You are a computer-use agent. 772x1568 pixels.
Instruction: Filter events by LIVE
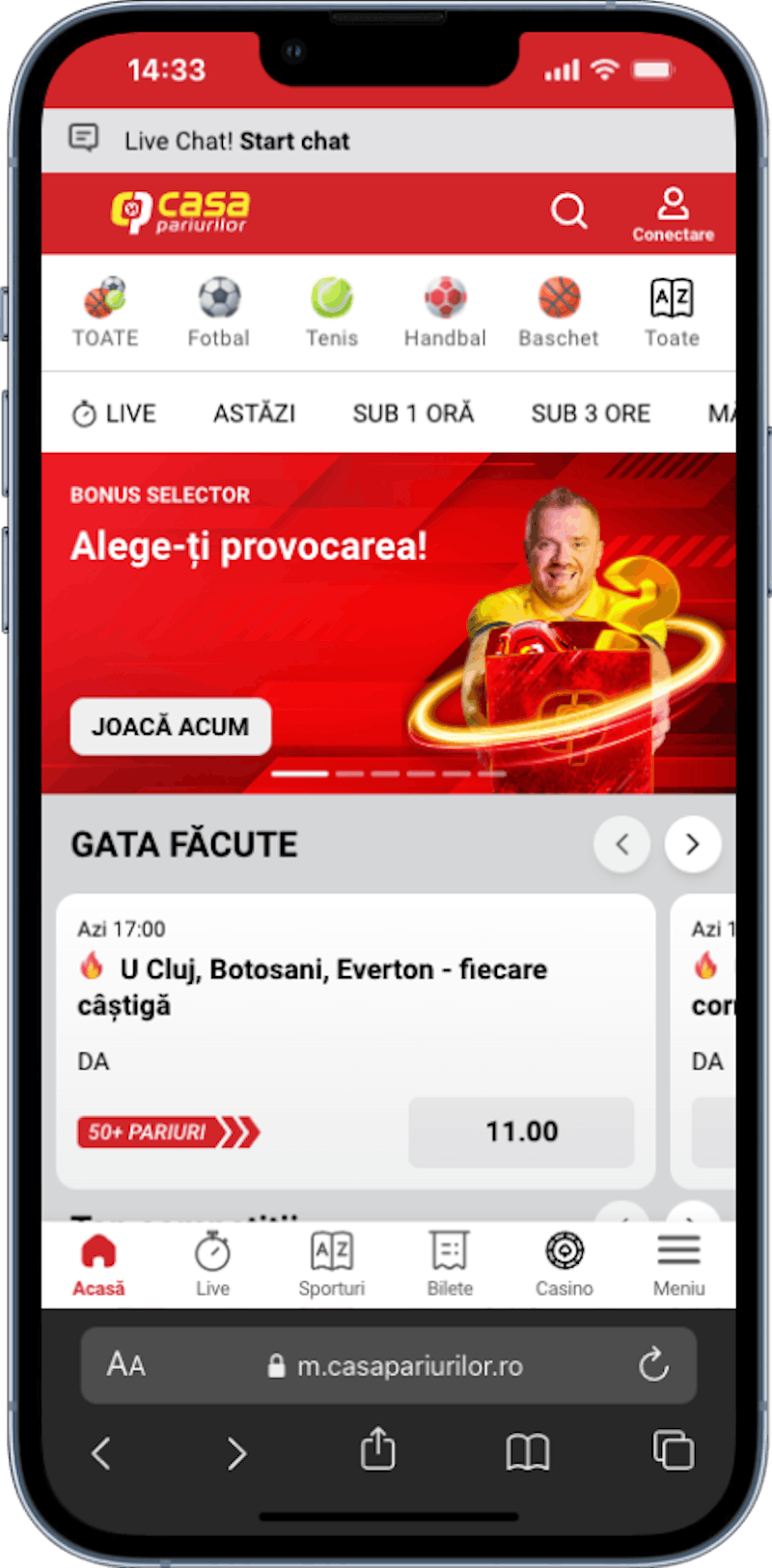[114, 413]
